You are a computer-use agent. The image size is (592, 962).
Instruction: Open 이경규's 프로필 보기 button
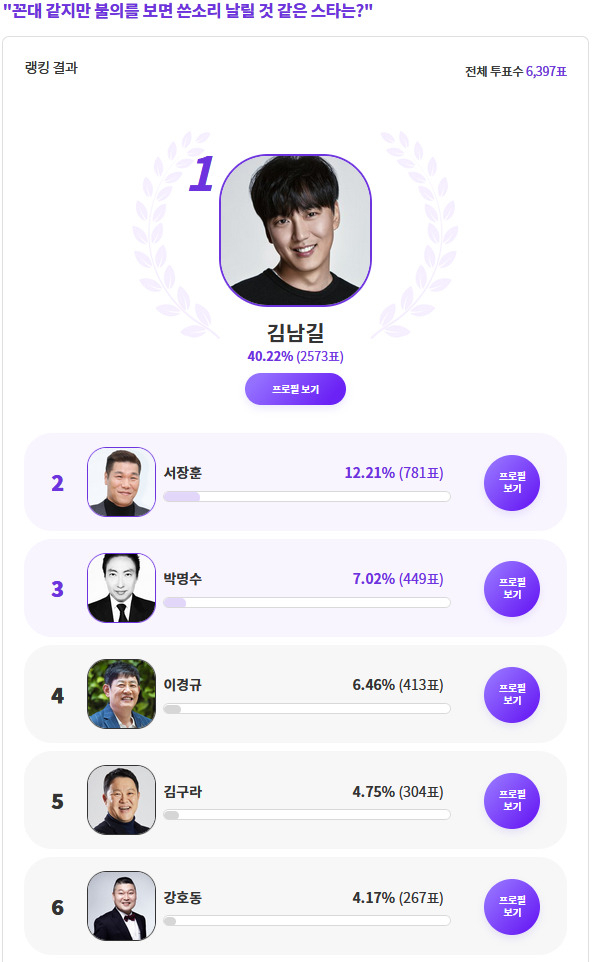tap(512, 695)
